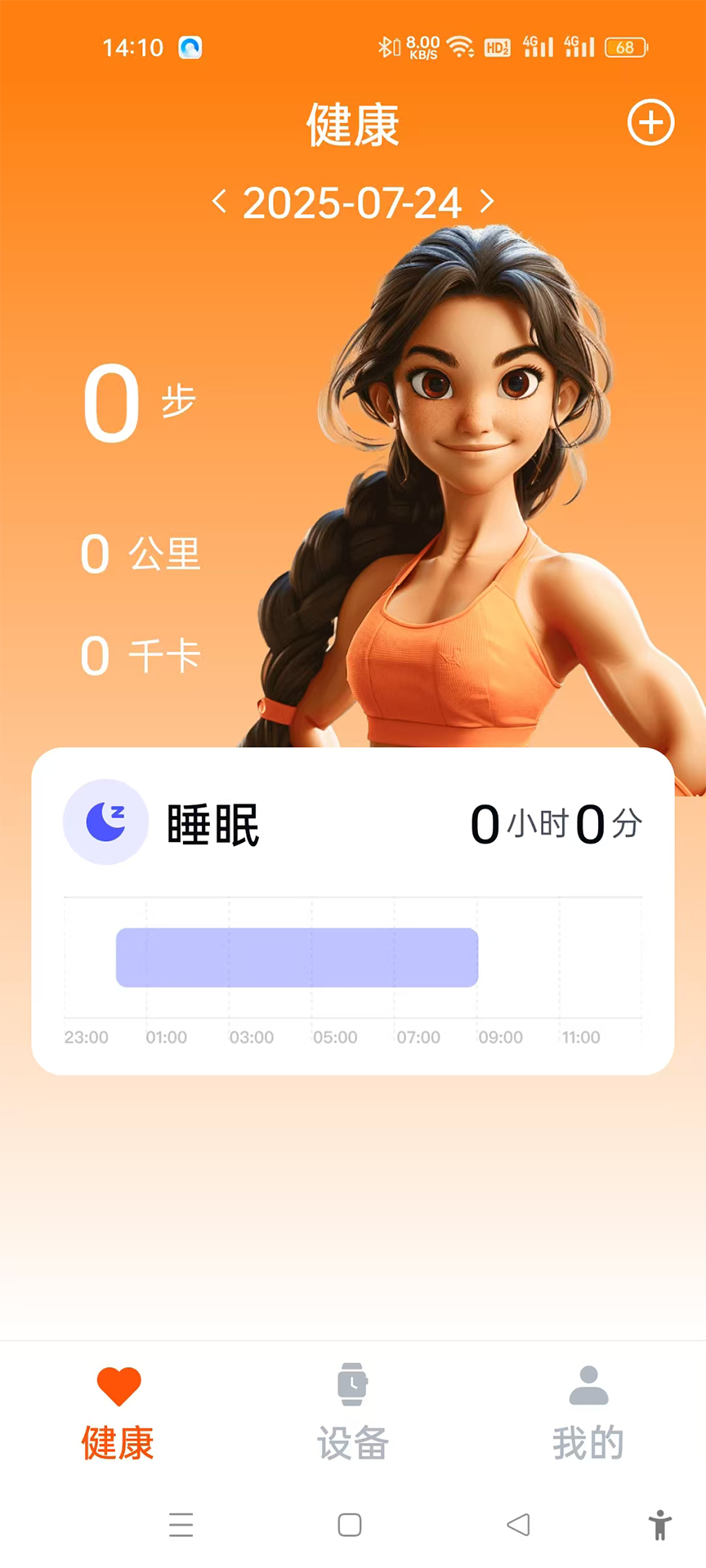706x1568 pixels.
Task: Switch to the 我的 profile tab
Action: (x=588, y=1441)
